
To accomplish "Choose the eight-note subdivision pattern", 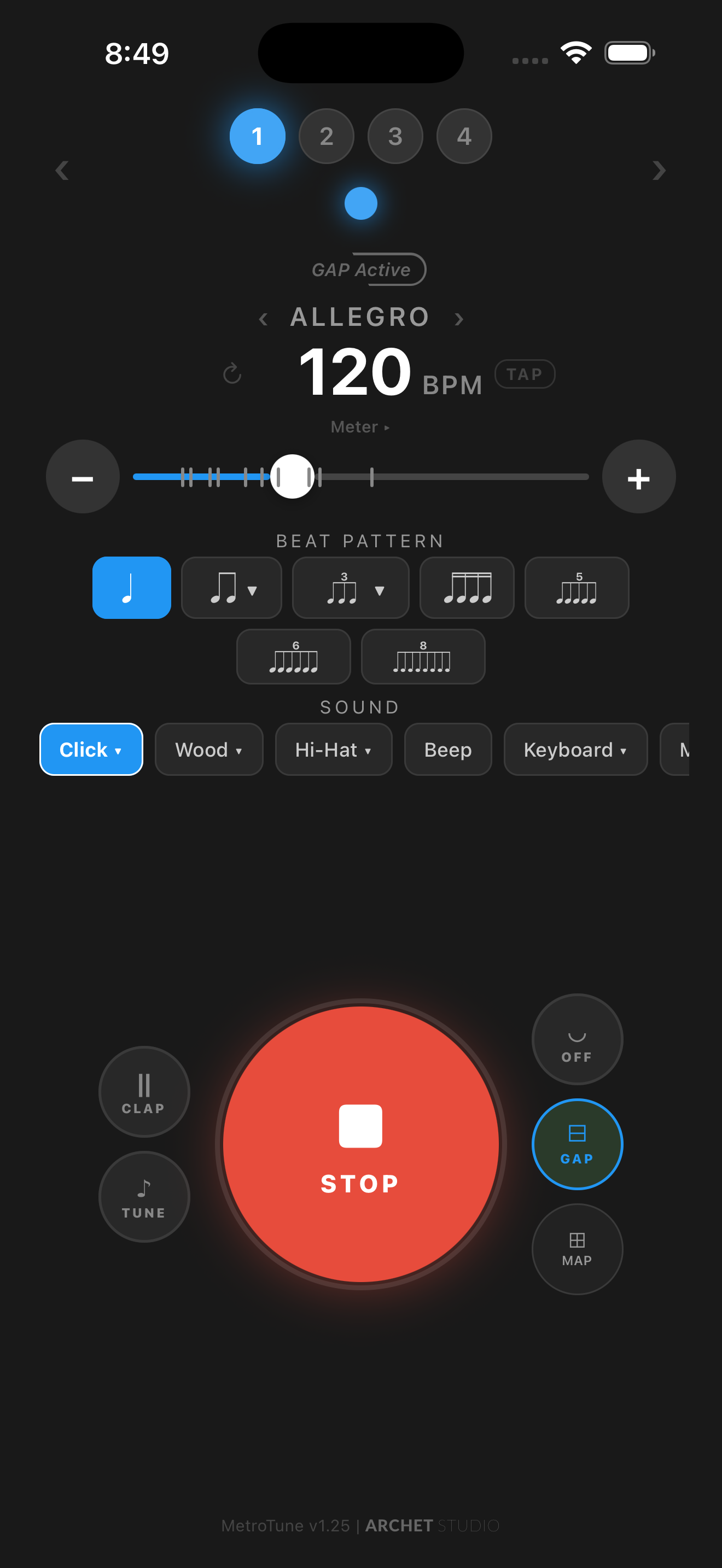I will [422, 656].
